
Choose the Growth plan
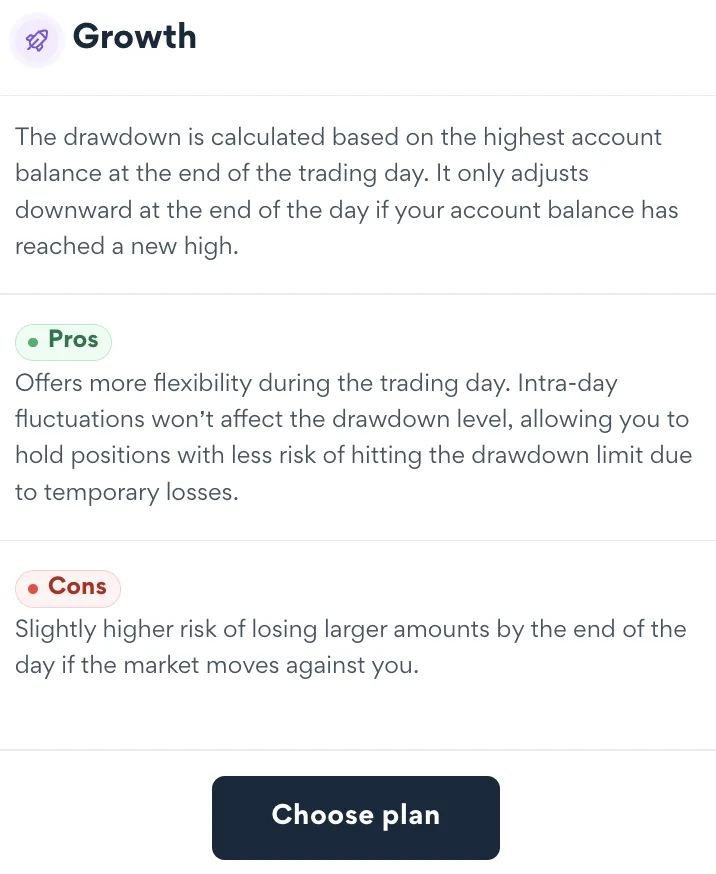pyautogui.click(x=355, y=816)
